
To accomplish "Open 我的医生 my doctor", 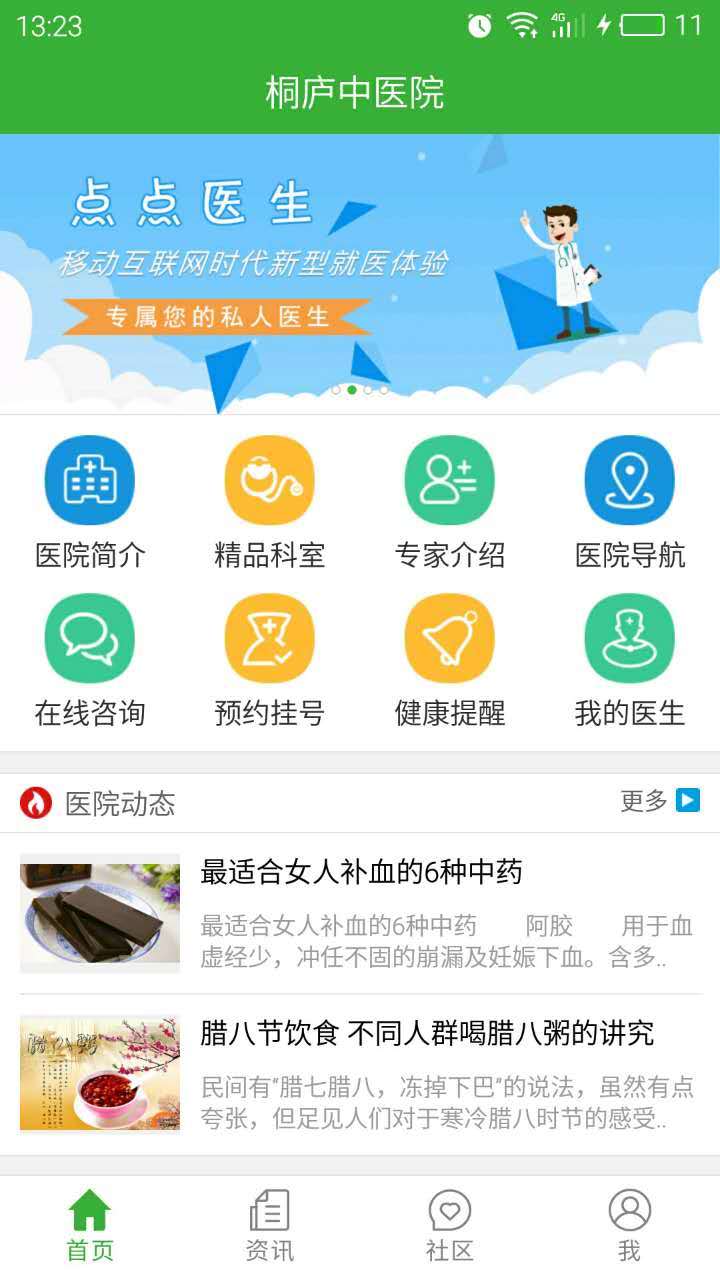I will pos(630,660).
